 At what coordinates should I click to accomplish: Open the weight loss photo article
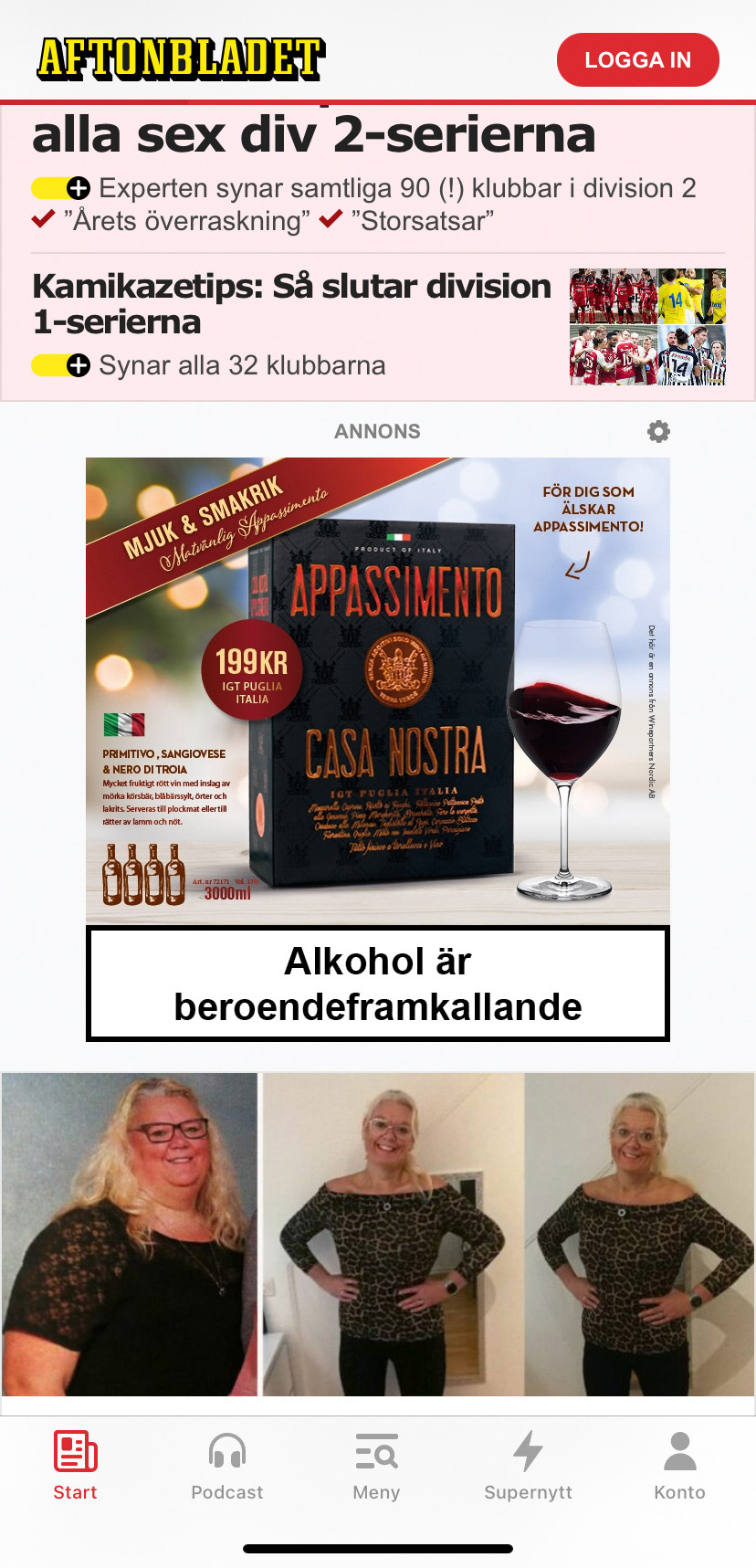click(x=378, y=1234)
